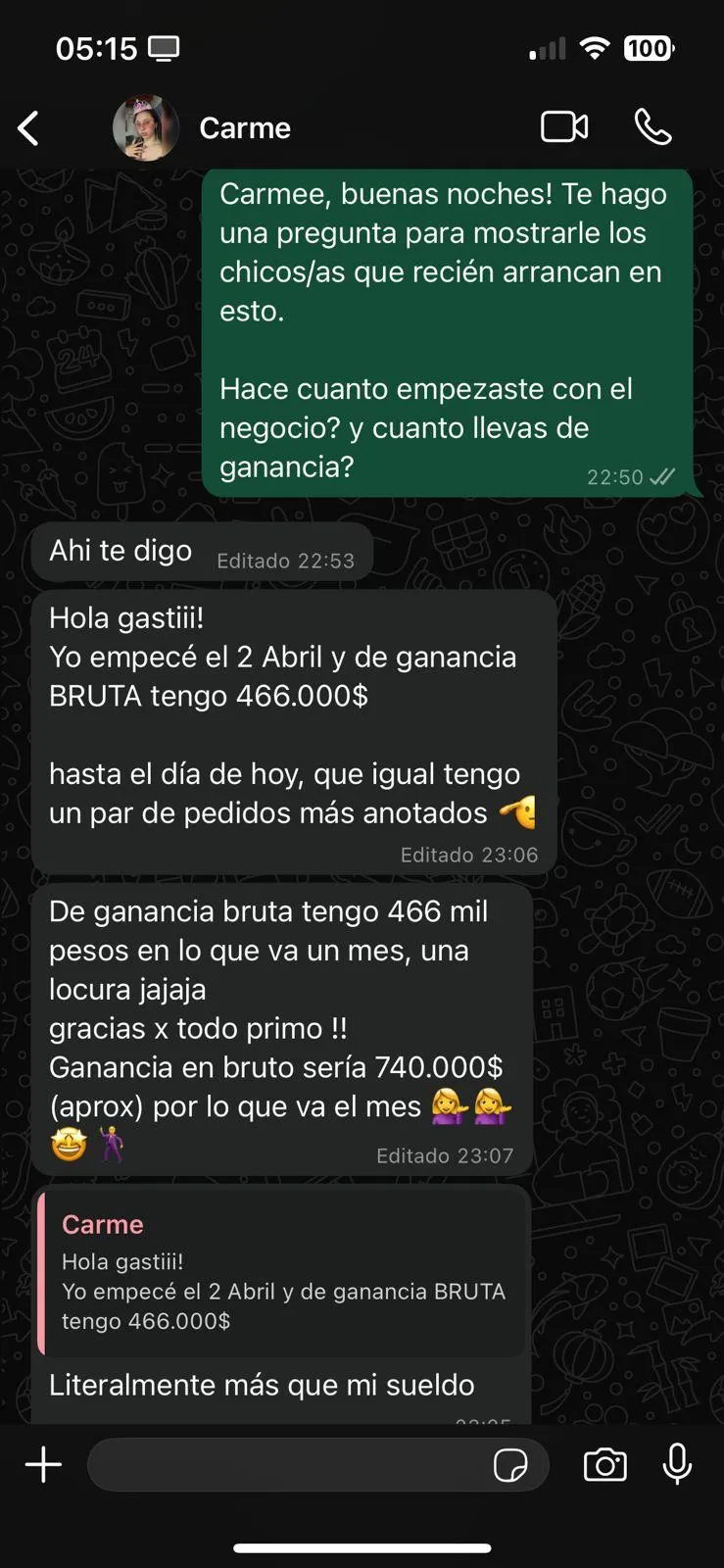Open the camera to send a photo
The width and height of the screenshot is (724, 1568).
point(604,1465)
